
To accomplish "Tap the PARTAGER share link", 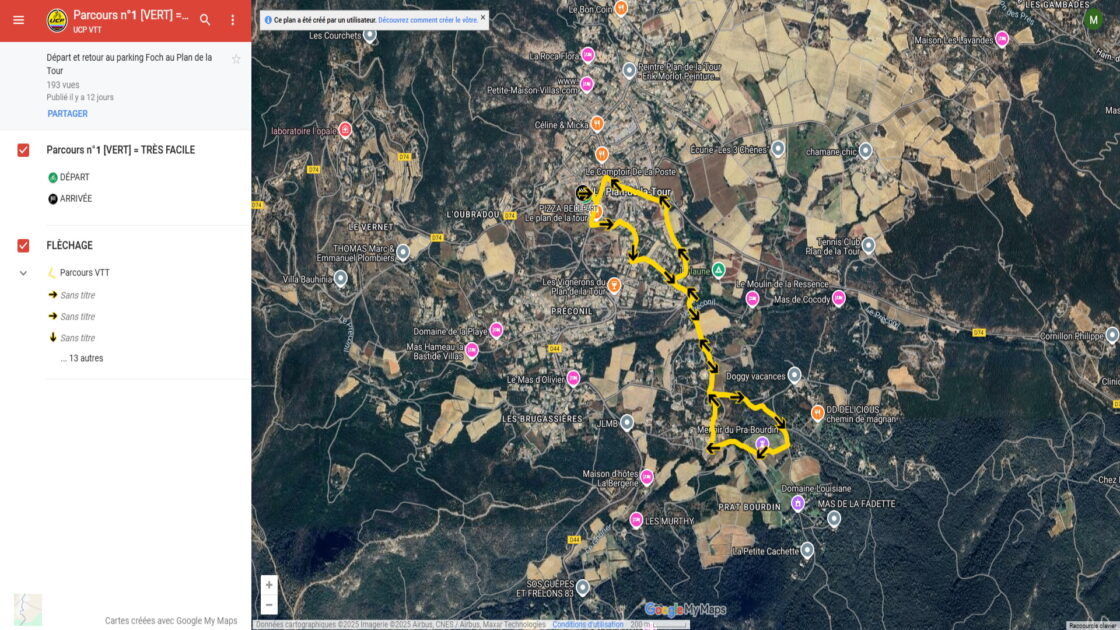I will 67,114.
